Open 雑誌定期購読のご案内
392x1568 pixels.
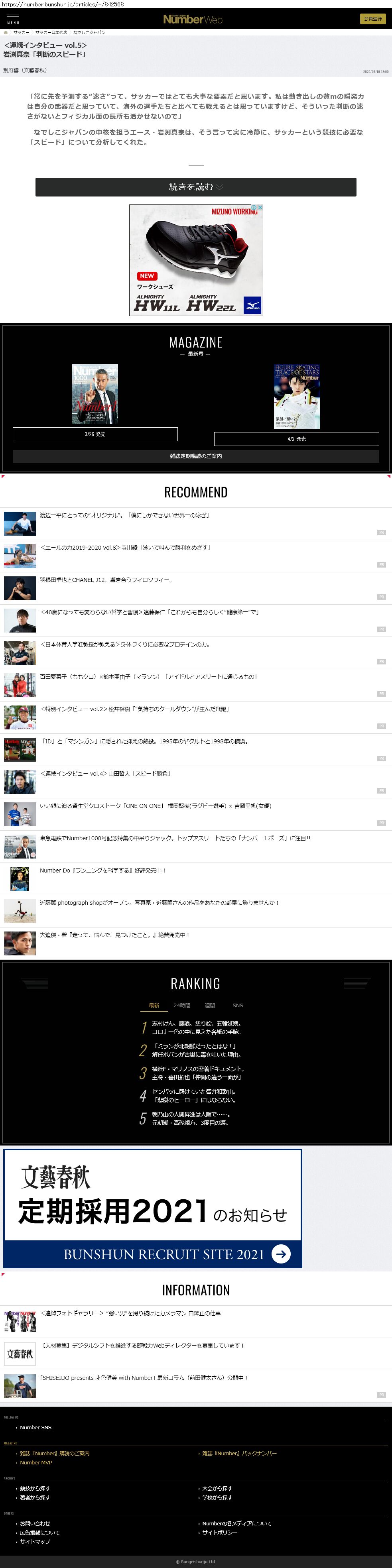pos(195,456)
